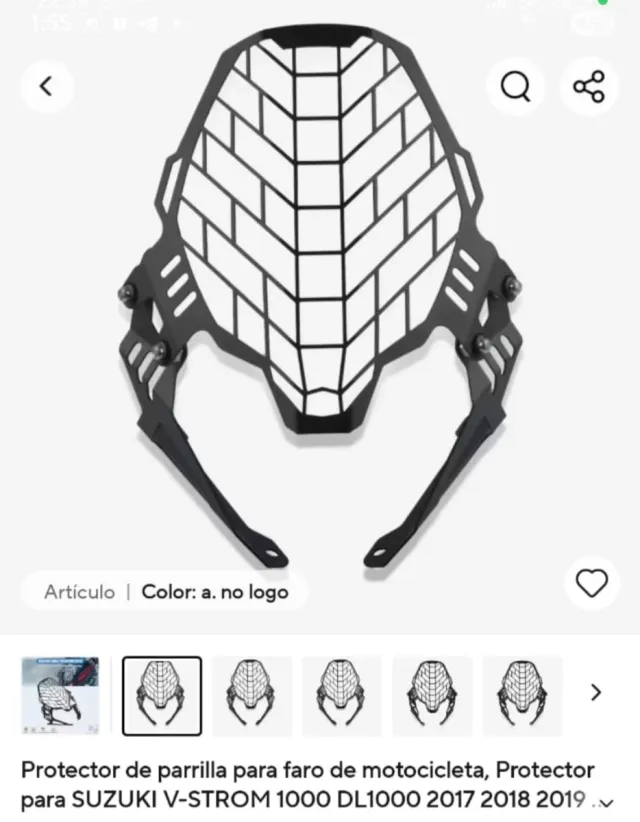Open the search magnifier icon
Image resolution: width=640 pixels, height=822 pixels.
pyautogui.click(x=515, y=87)
